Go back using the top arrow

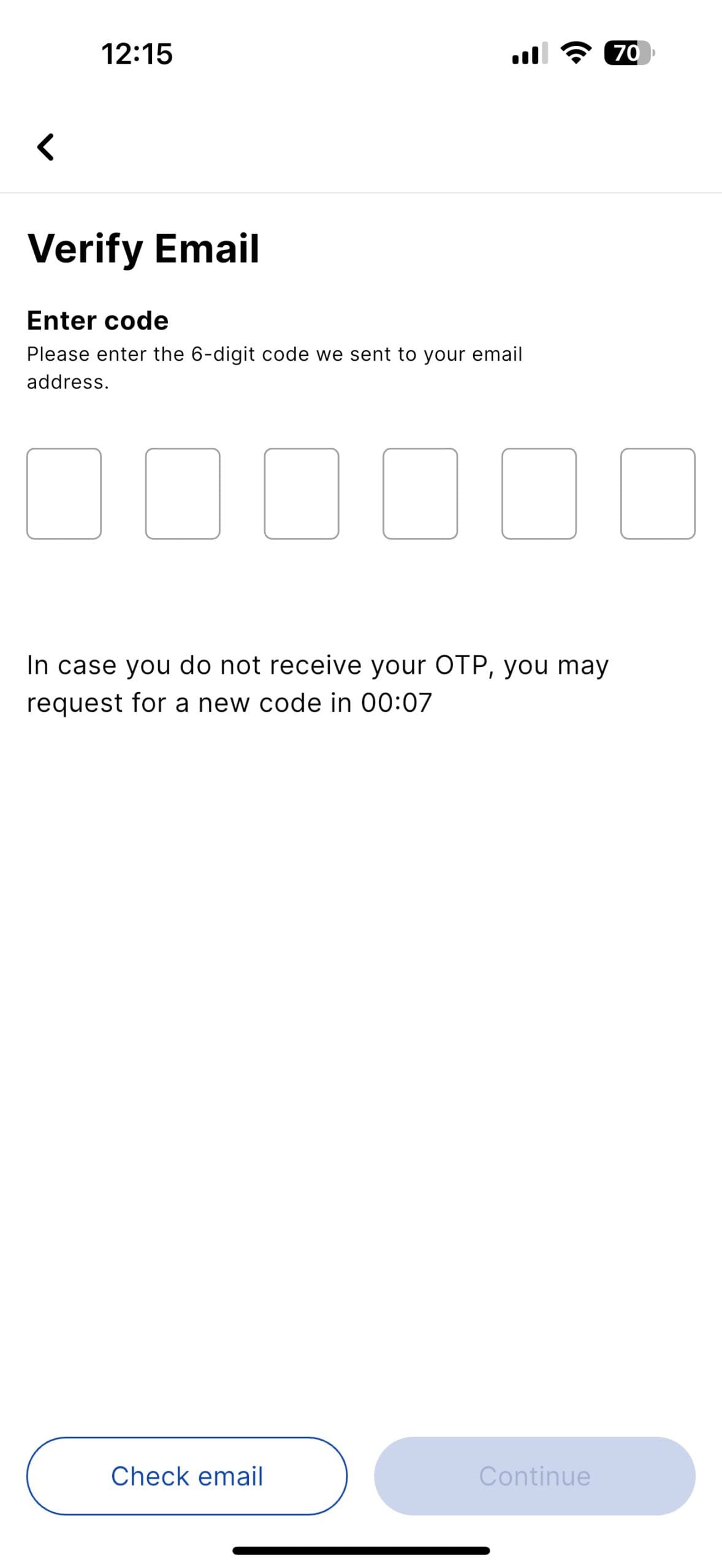(x=45, y=147)
